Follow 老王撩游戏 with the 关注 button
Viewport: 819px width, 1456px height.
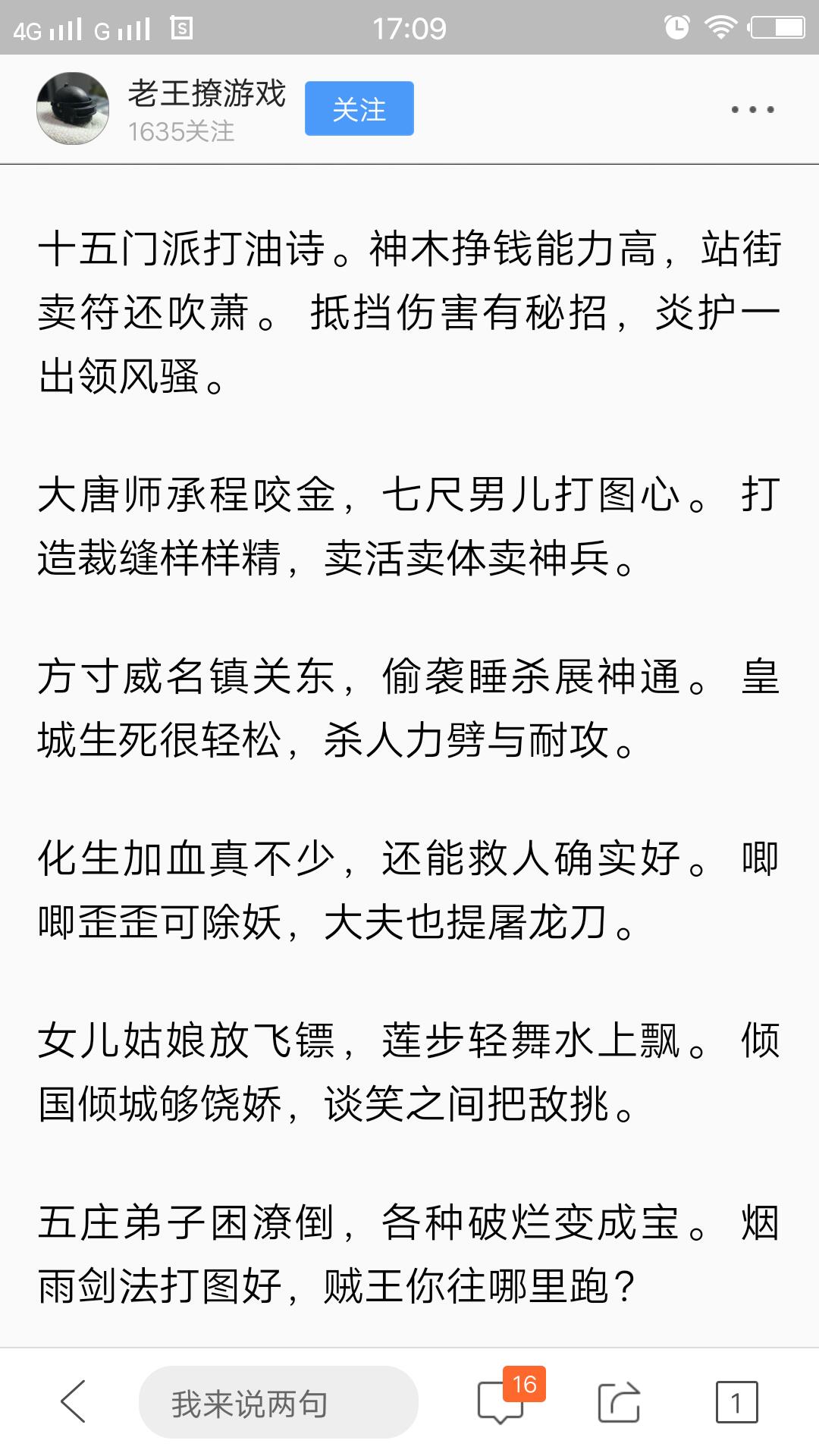pyautogui.click(x=359, y=108)
